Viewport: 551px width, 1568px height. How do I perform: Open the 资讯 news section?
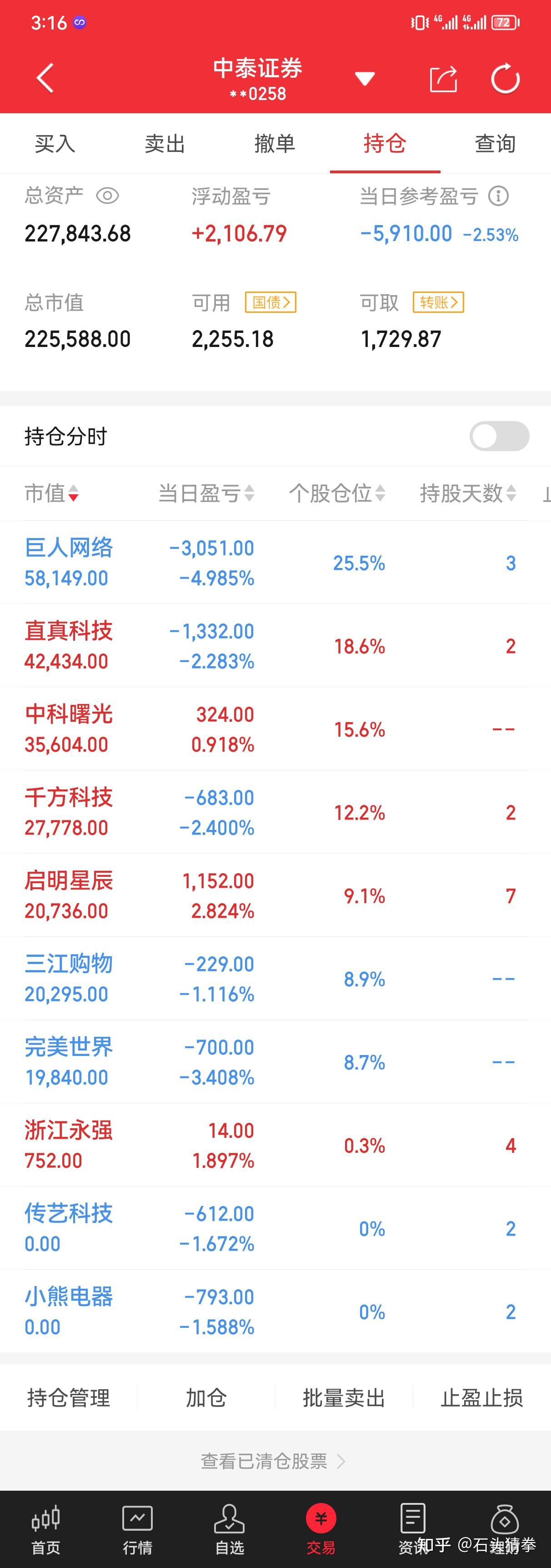(x=413, y=1528)
